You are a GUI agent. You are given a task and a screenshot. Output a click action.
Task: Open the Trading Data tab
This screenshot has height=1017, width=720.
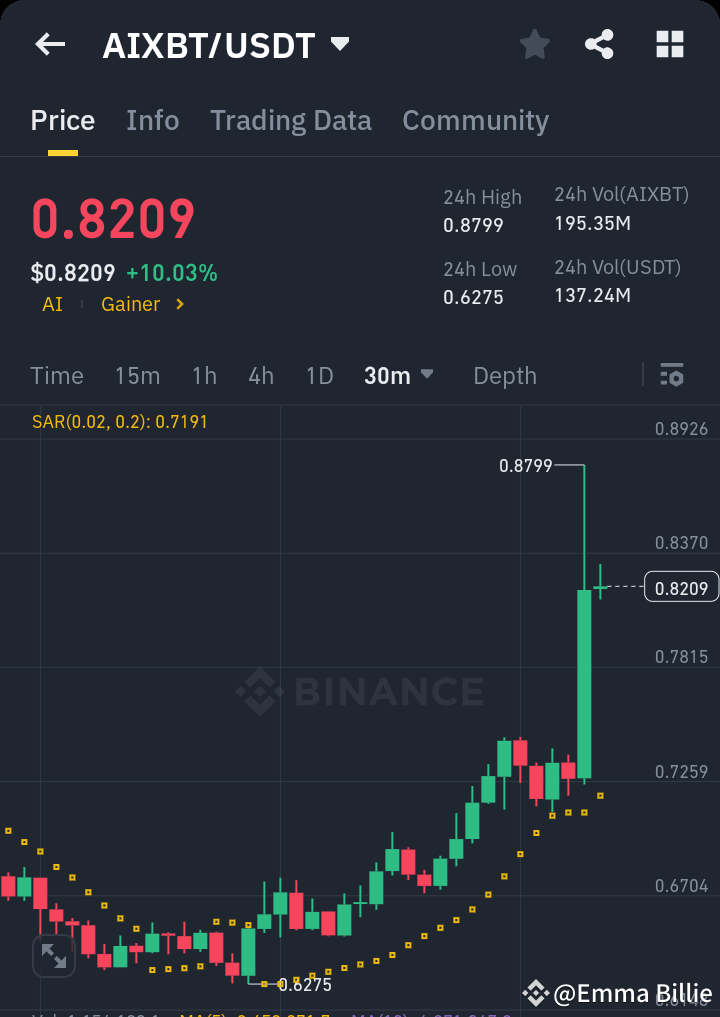coord(290,120)
